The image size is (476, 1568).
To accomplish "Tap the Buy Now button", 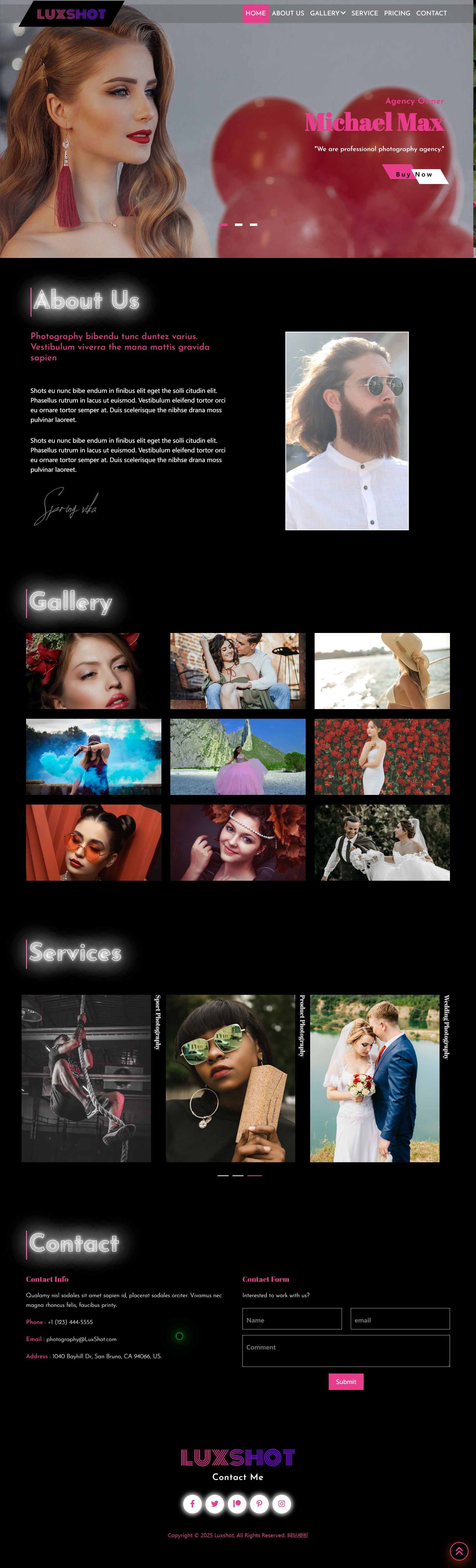I will (415, 174).
